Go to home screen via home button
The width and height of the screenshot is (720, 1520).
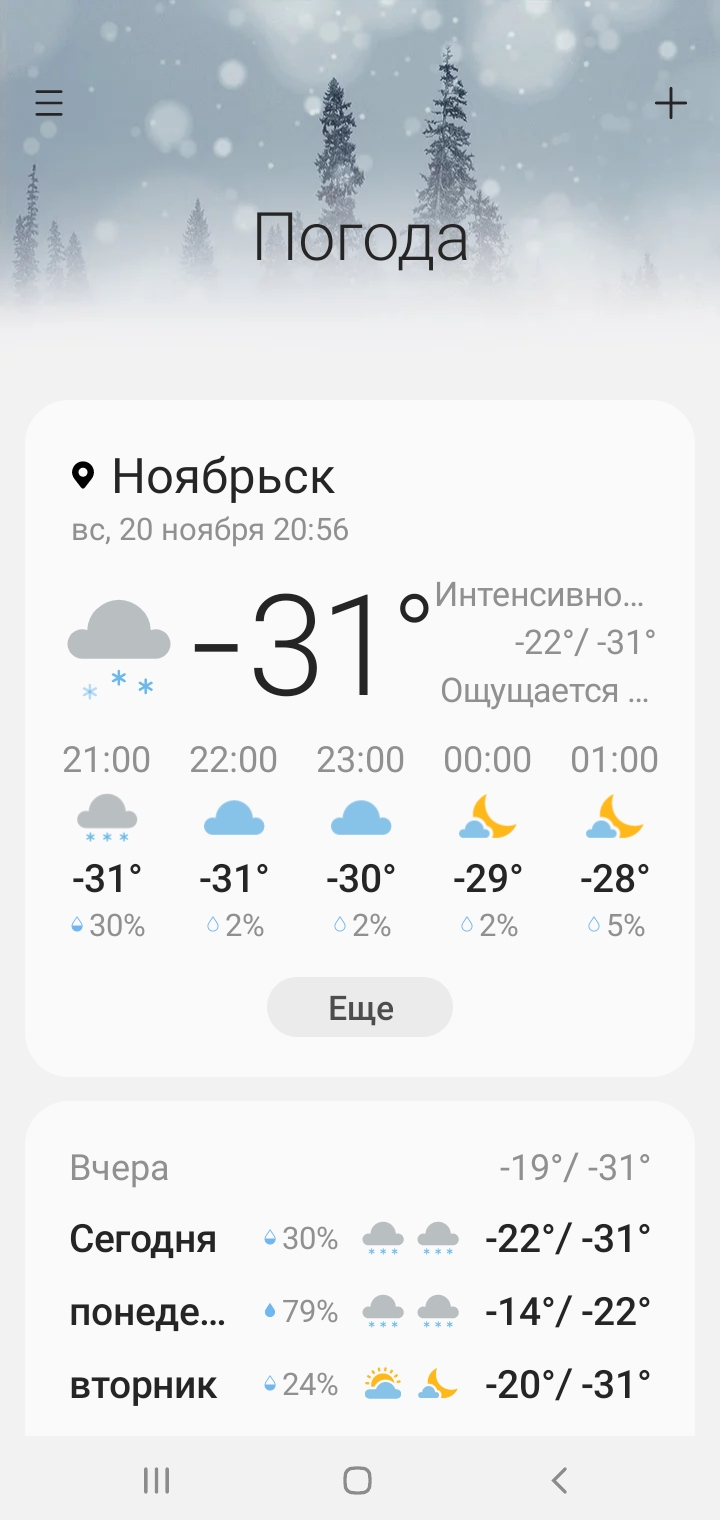click(x=357, y=1480)
